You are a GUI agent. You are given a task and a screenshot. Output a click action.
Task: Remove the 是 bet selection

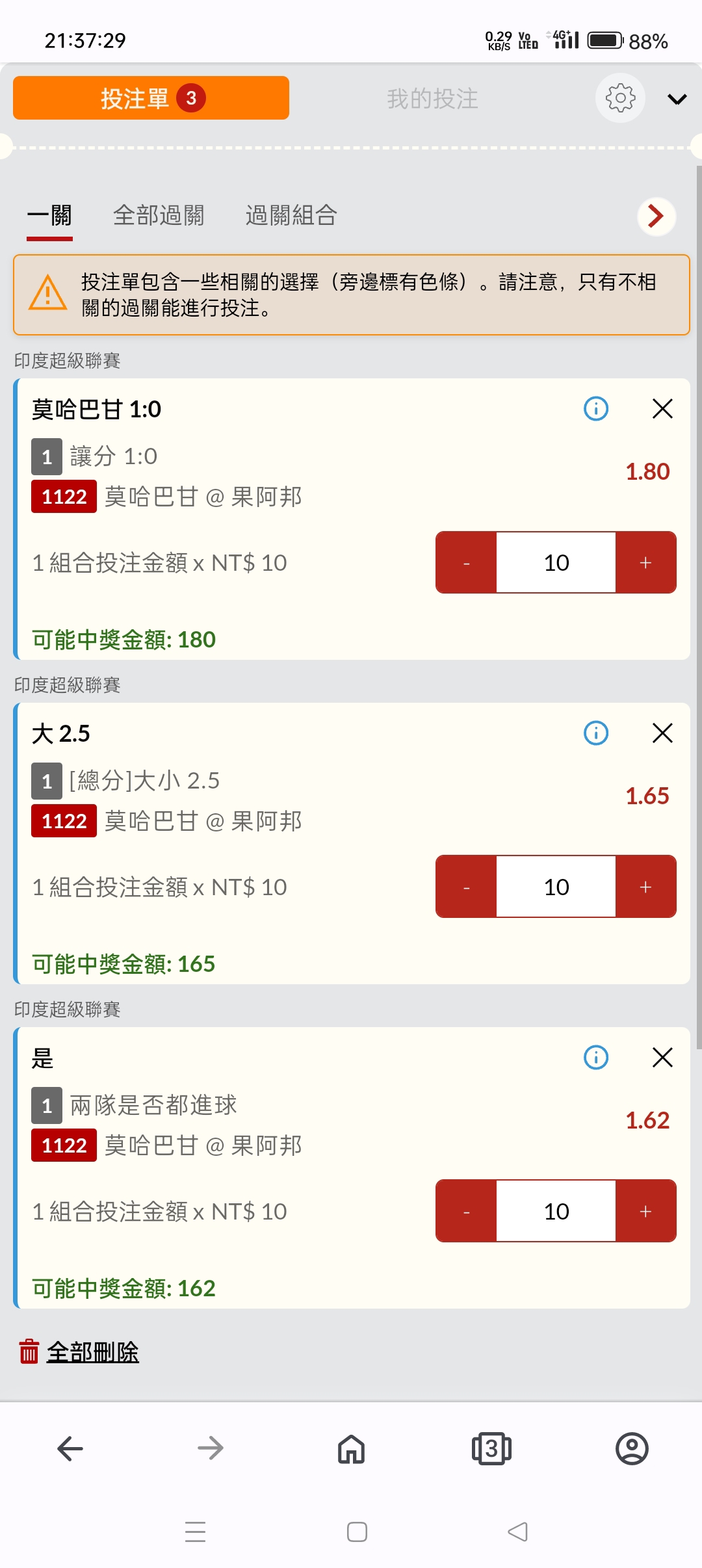point(662,1058)
